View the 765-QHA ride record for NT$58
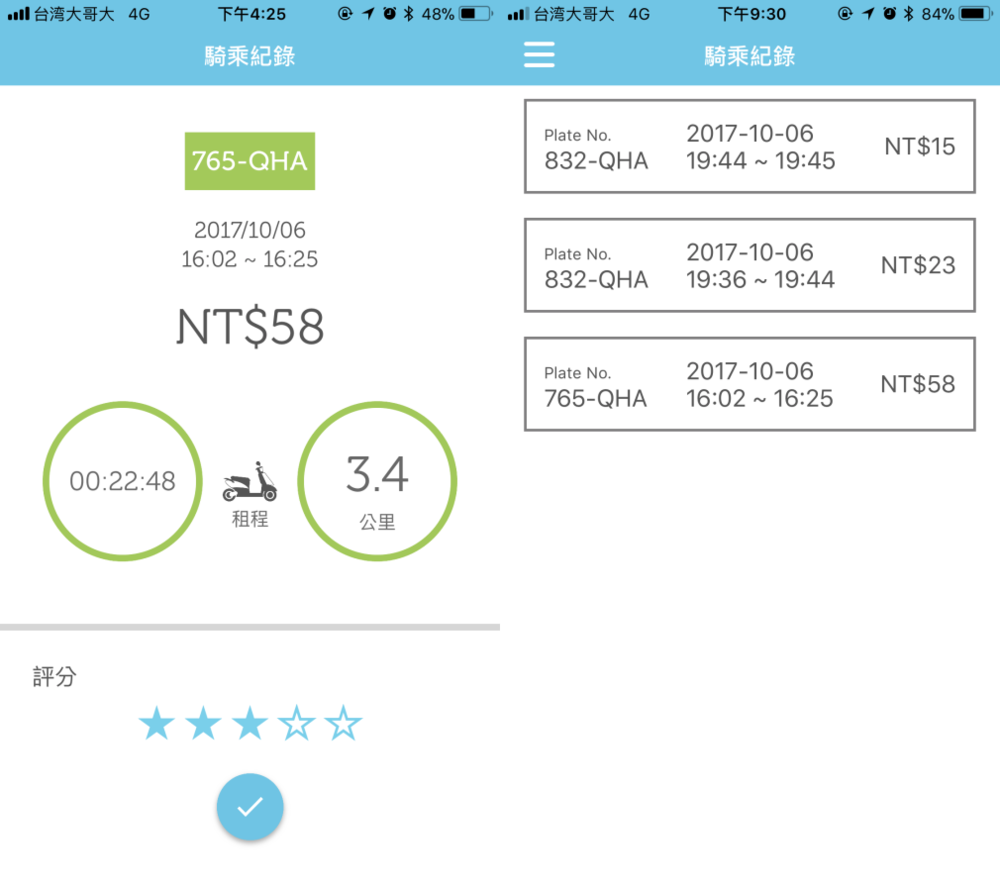The height and width of the screenshot is (891, 1000). pyautogui.click(x=749, y=384)
